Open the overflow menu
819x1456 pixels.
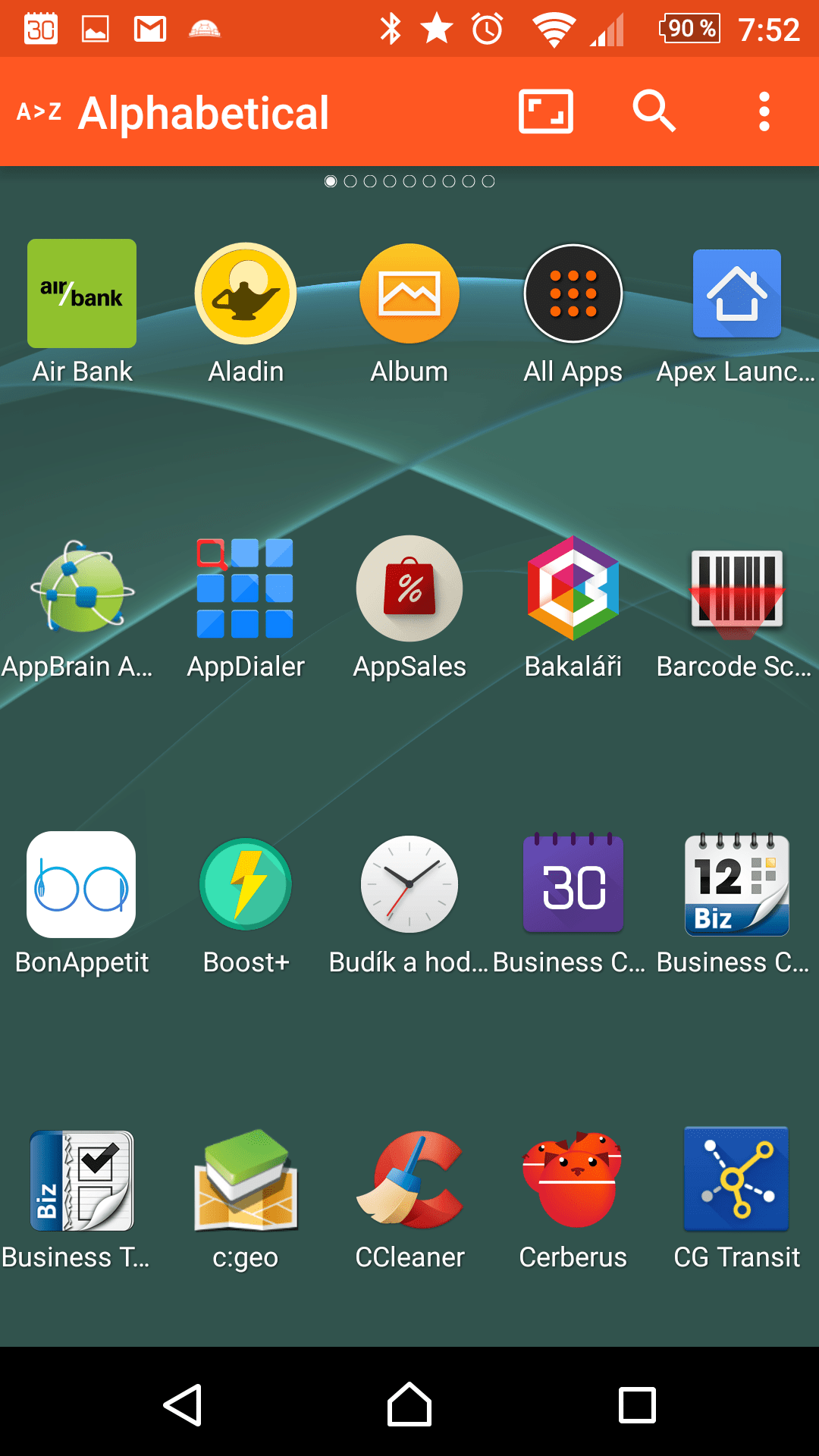(x=764, y=111)
